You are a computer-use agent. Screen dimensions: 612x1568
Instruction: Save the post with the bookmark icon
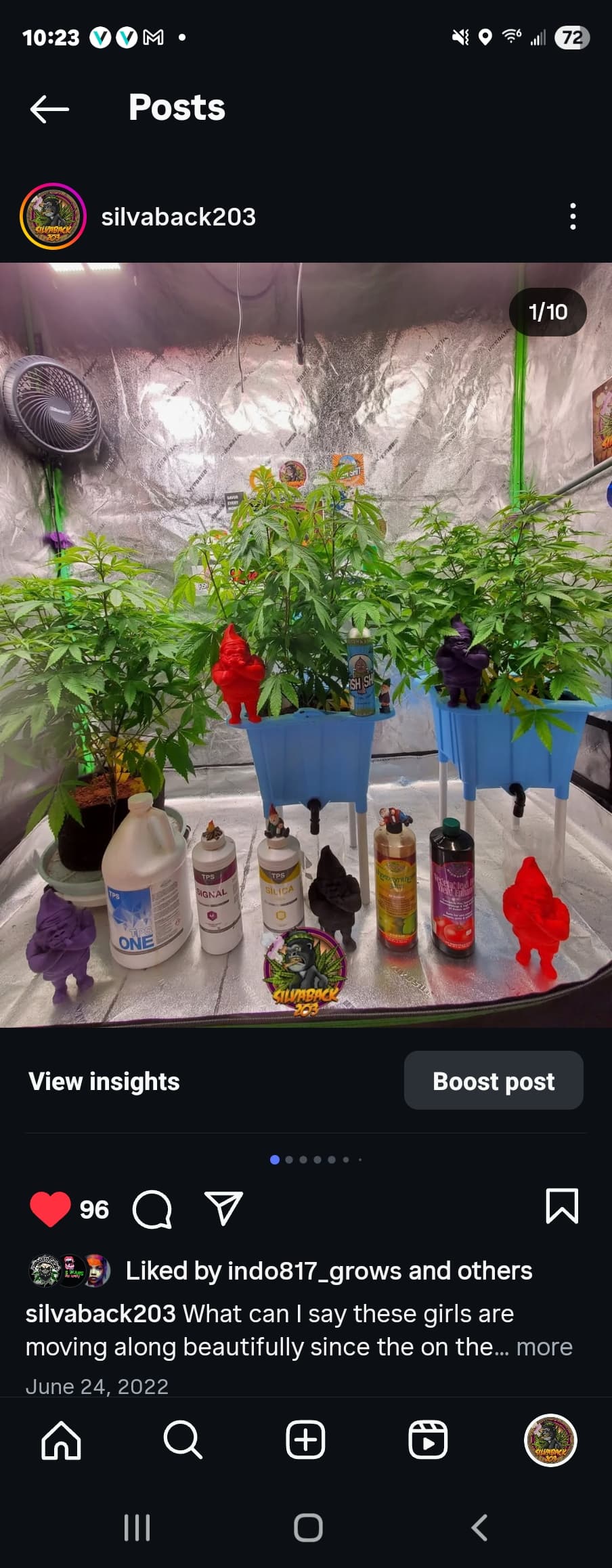(562, 1206)
